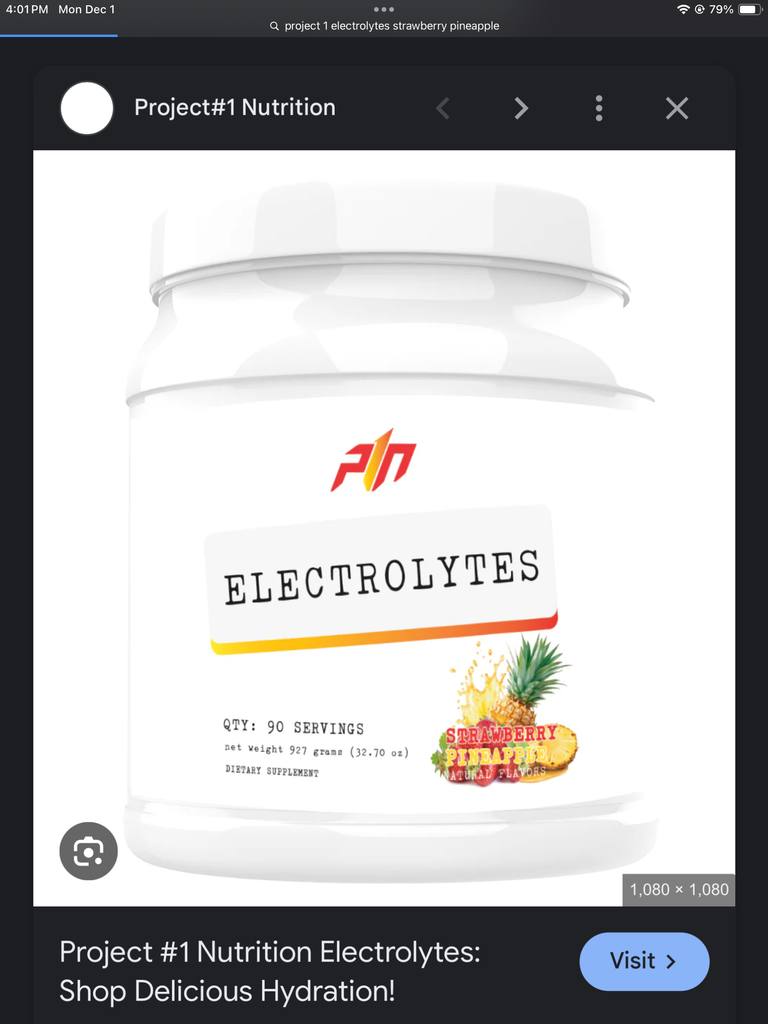Go to the previous image result
This screenshot has height=1024, width=768.
point(443,108)
